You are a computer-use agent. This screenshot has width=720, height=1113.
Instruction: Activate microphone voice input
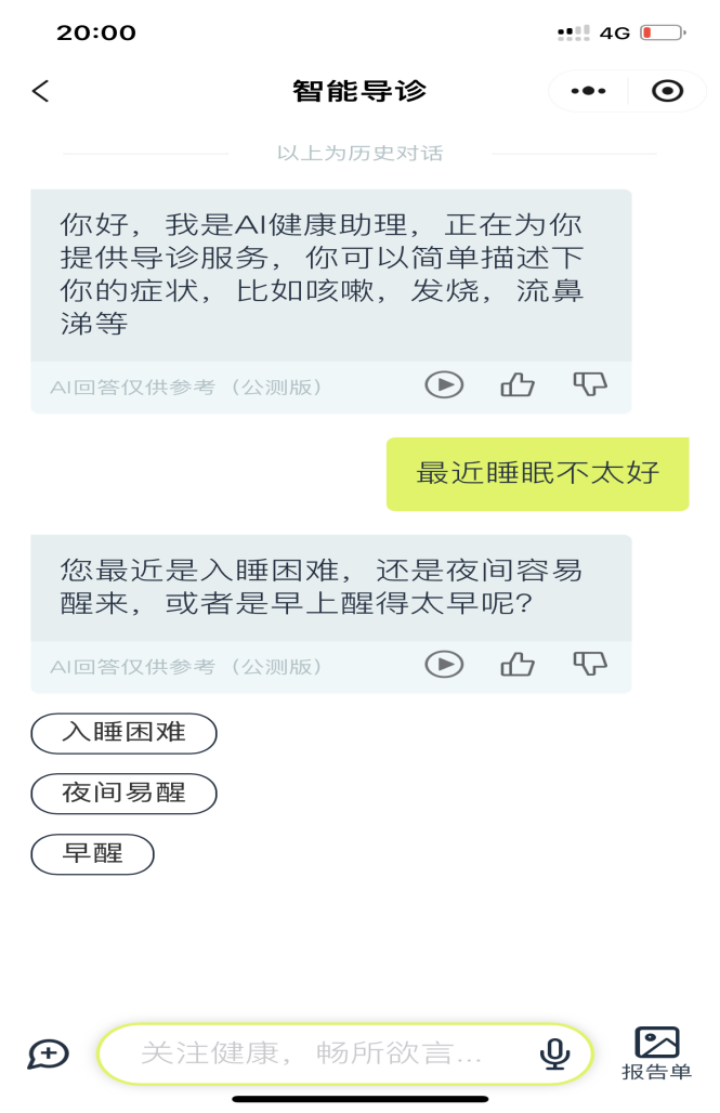point(554,1054)
